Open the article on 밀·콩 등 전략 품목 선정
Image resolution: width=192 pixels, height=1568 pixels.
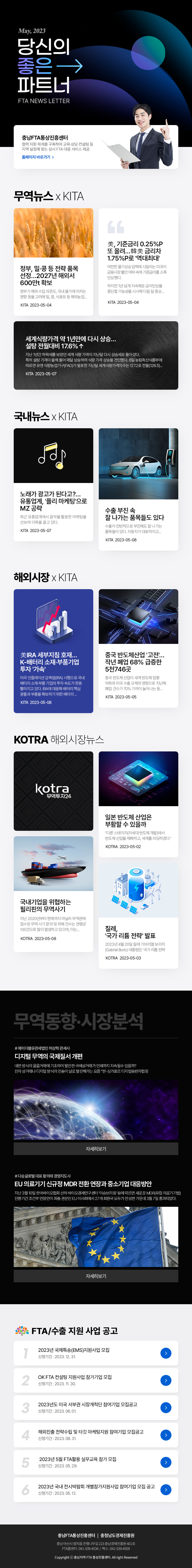[53, 261]
